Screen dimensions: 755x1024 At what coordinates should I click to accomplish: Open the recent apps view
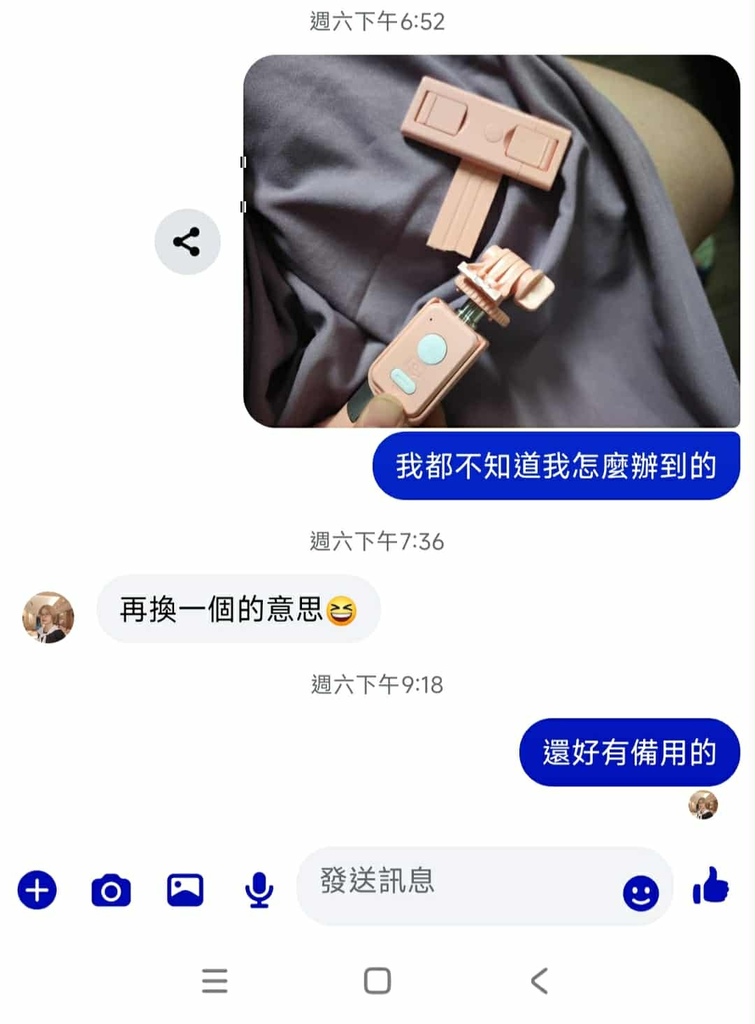point(215,980)
